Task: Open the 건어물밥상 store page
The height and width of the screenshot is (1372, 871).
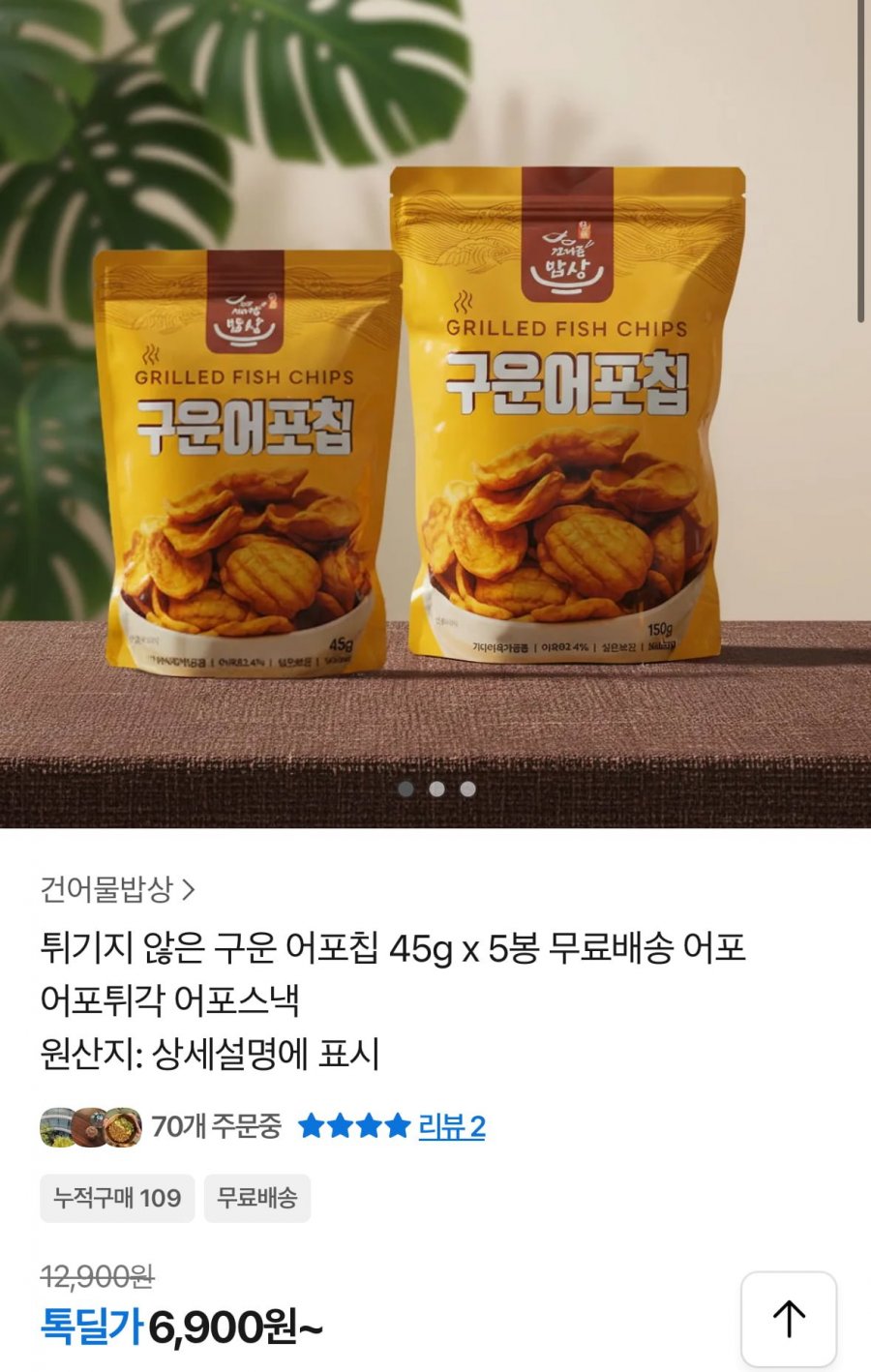Action: pyautogui.click(x=117, y=888)
